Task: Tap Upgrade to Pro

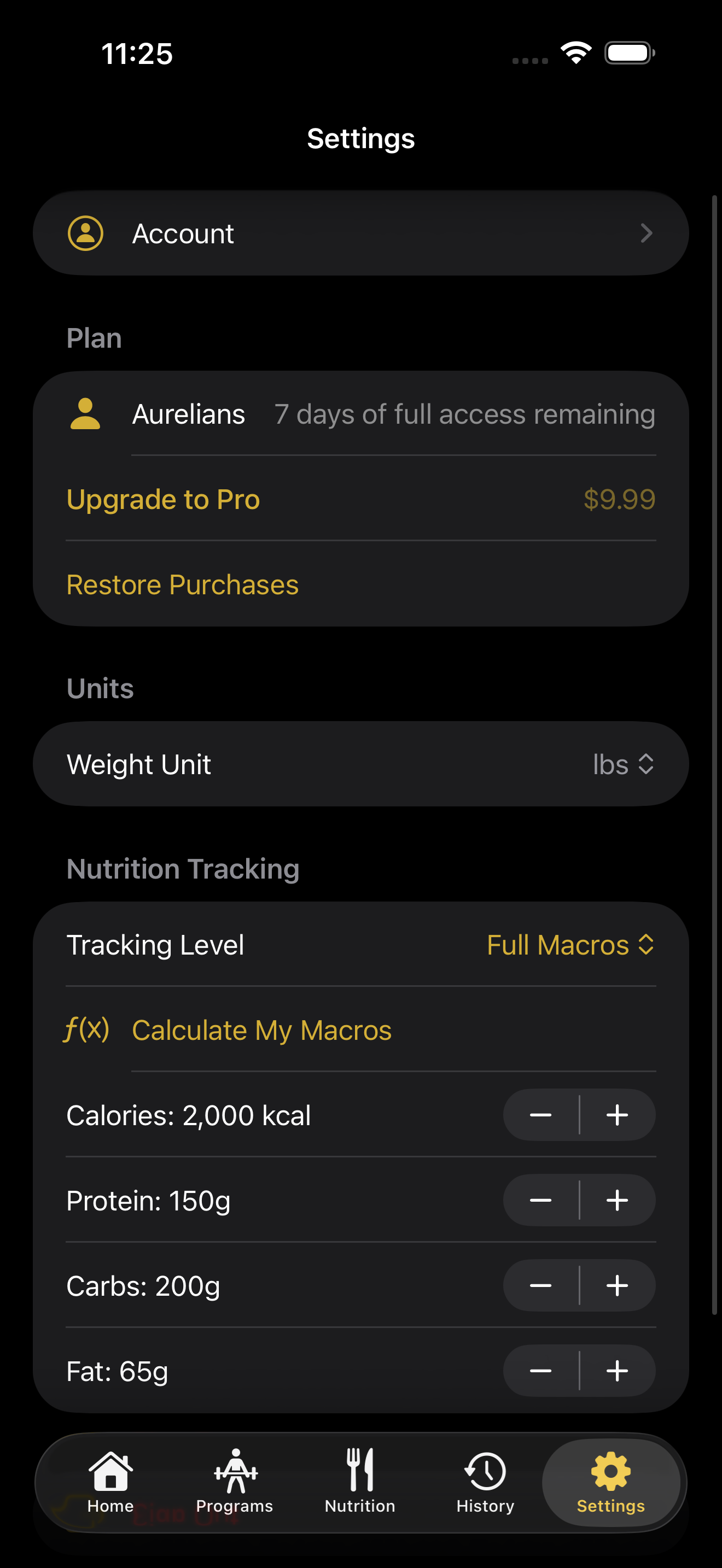Action: [163, 499]
